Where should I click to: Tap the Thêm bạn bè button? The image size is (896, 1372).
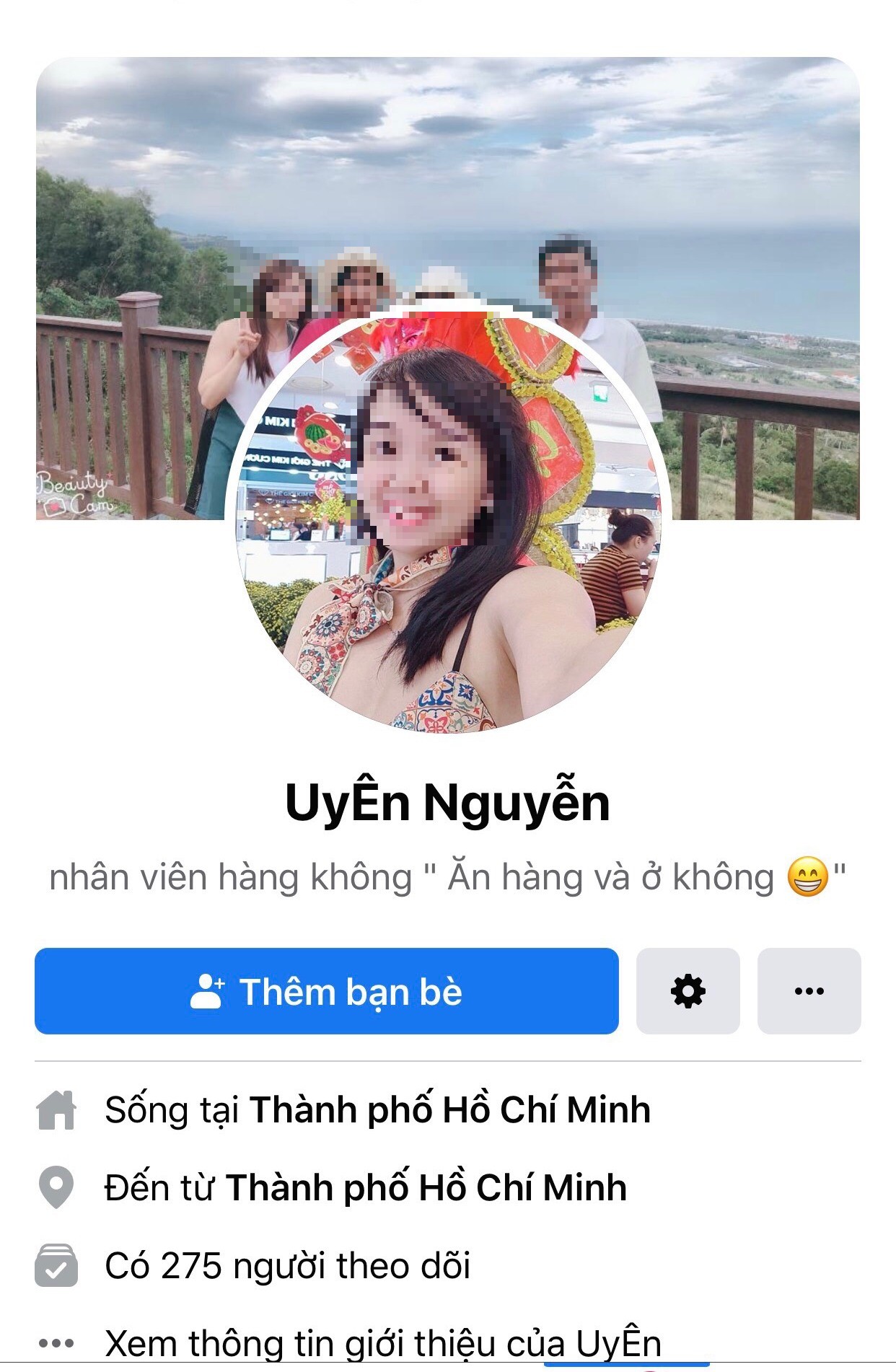coord(326,991)
